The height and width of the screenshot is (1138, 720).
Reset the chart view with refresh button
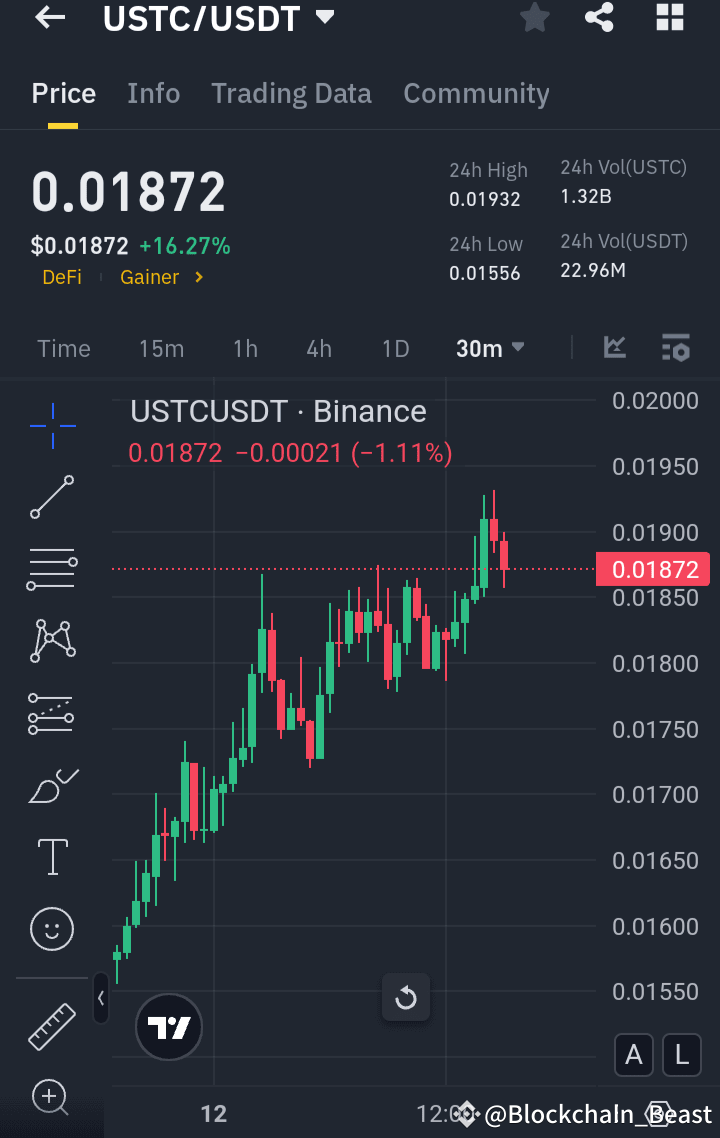(405, 997)
